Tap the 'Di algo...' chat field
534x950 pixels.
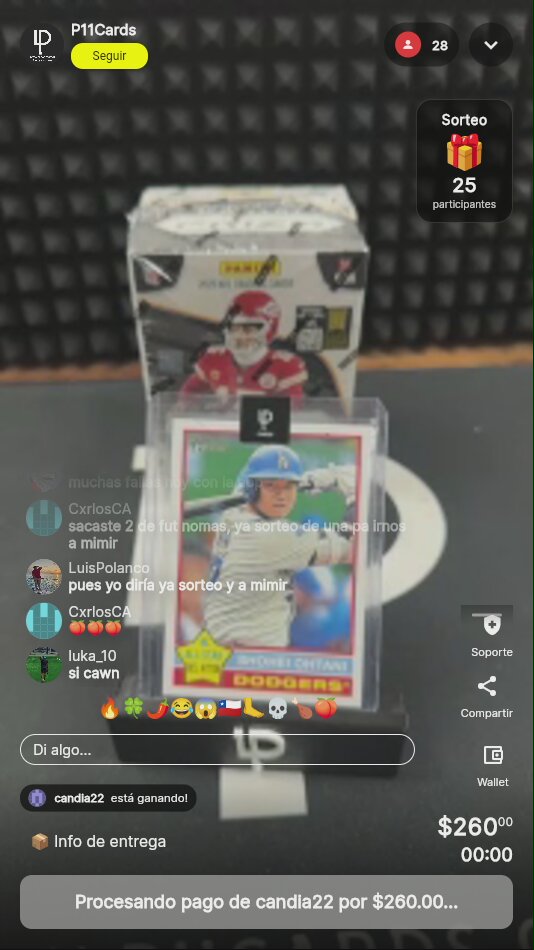pyautogui.click(x=217, y=749)
